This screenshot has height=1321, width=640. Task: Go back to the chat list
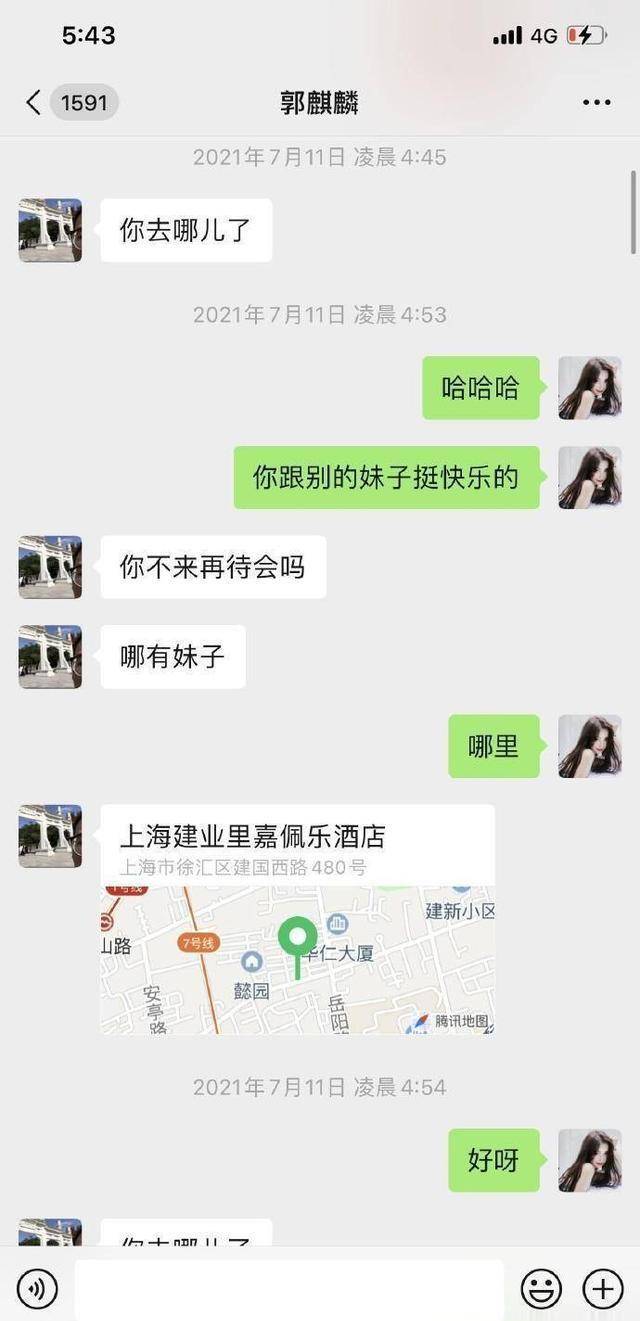pyautogui.click(x=35, y=102)
